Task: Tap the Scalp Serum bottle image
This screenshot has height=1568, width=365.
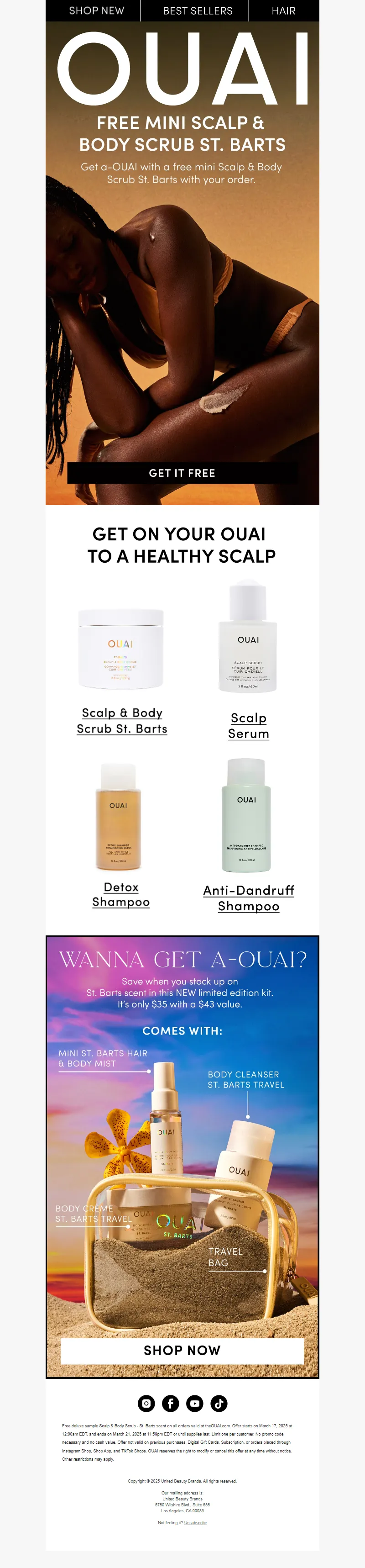Action: coord(248,638)
